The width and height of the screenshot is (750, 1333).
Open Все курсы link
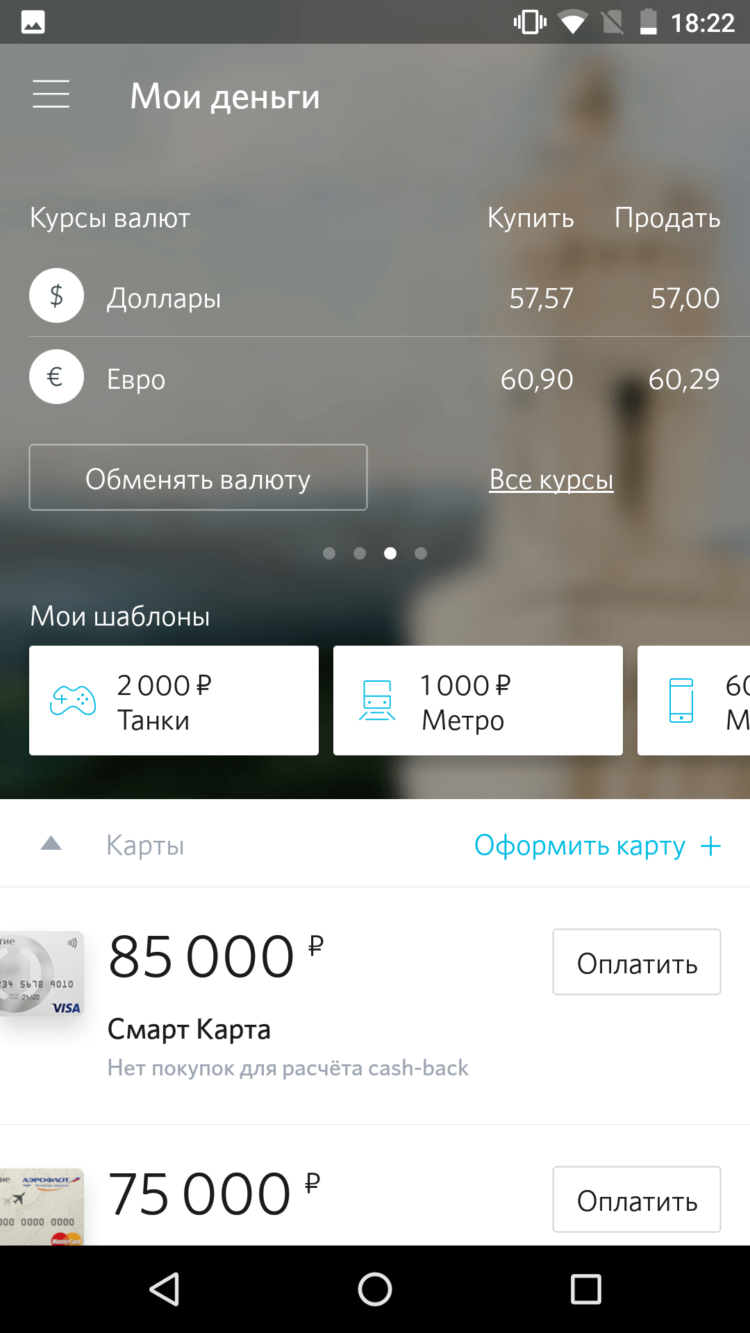pyautogui.click(x=551, y=479)
